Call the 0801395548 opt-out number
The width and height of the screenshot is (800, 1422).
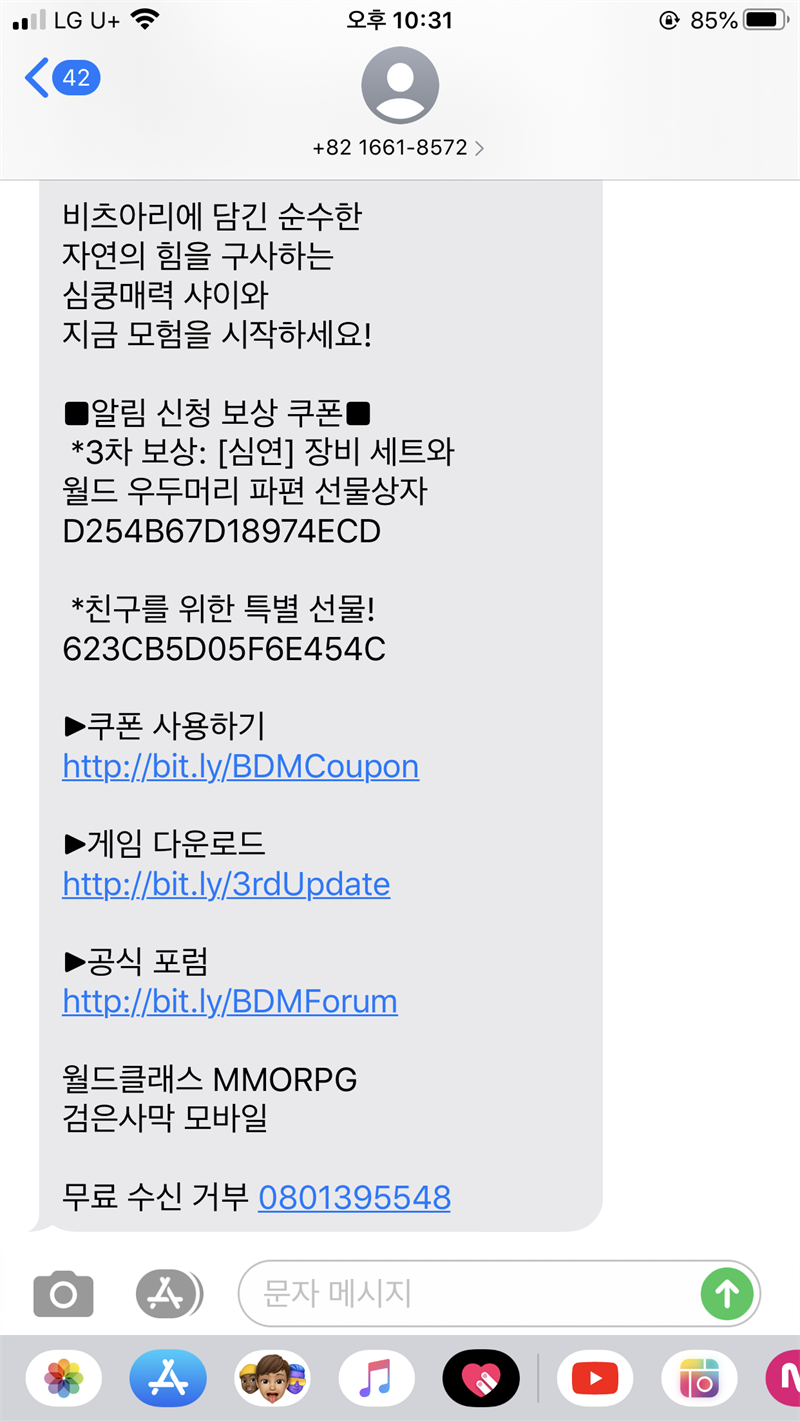[x=354, y=1197]
